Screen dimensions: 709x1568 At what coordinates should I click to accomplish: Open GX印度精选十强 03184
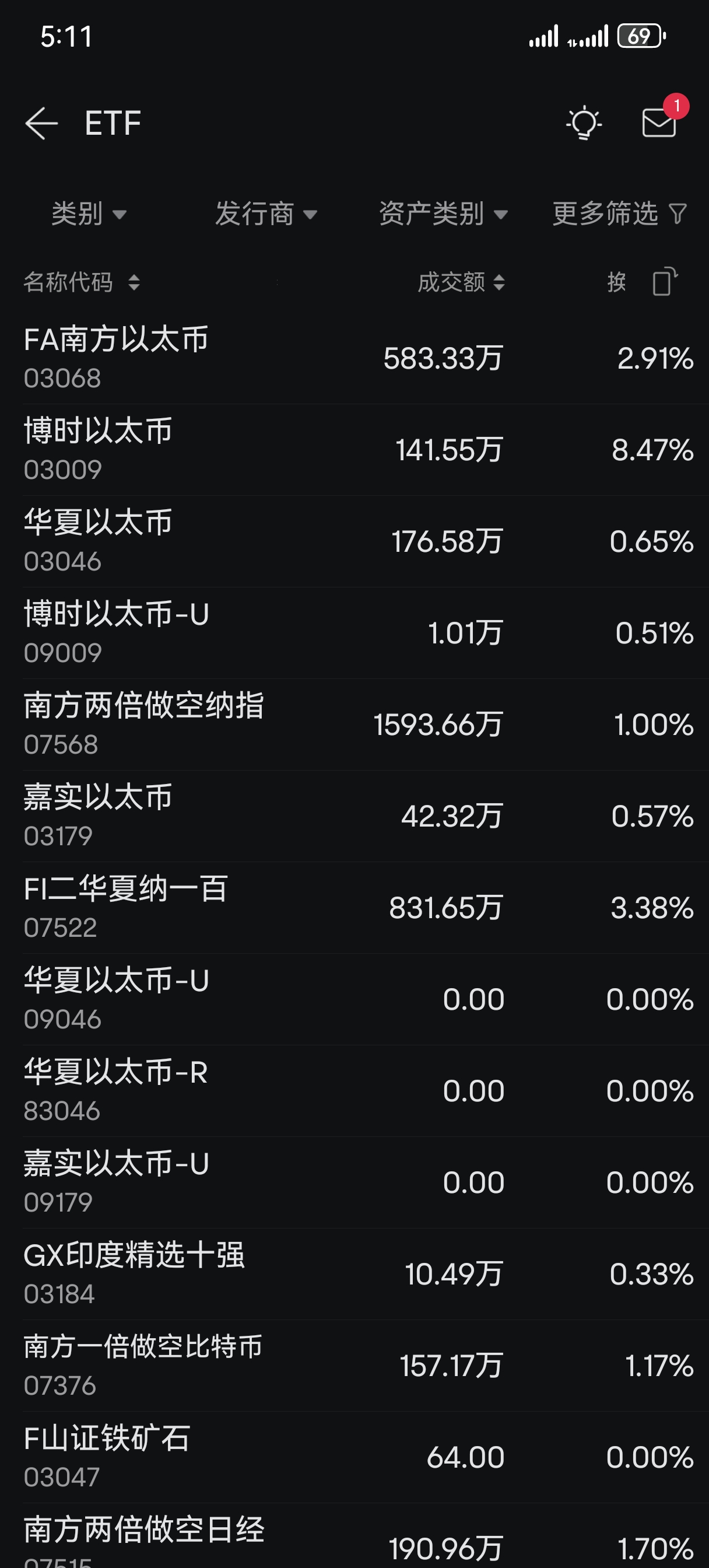[354, 1273]
